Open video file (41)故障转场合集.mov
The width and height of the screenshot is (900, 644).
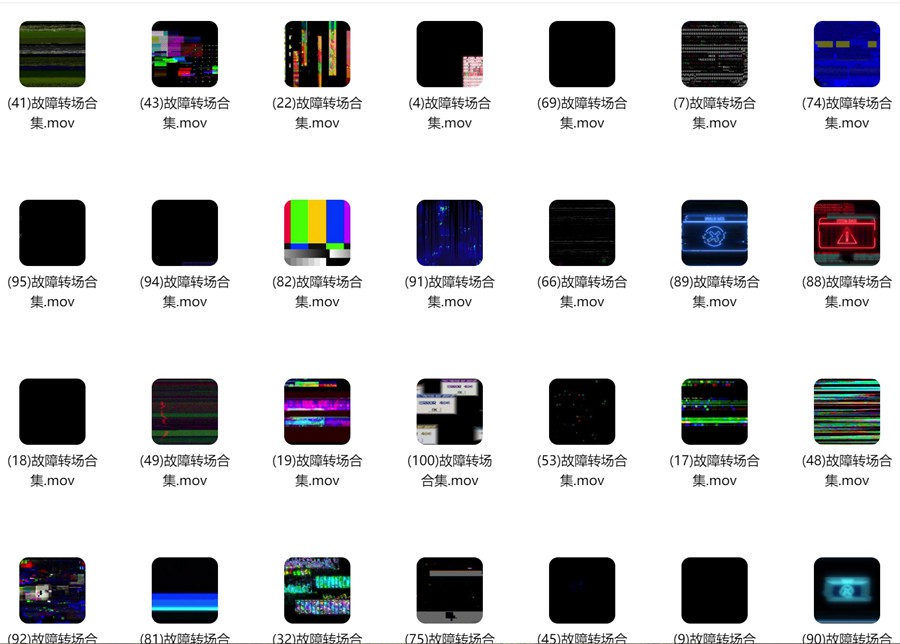(x=52, y=54)
